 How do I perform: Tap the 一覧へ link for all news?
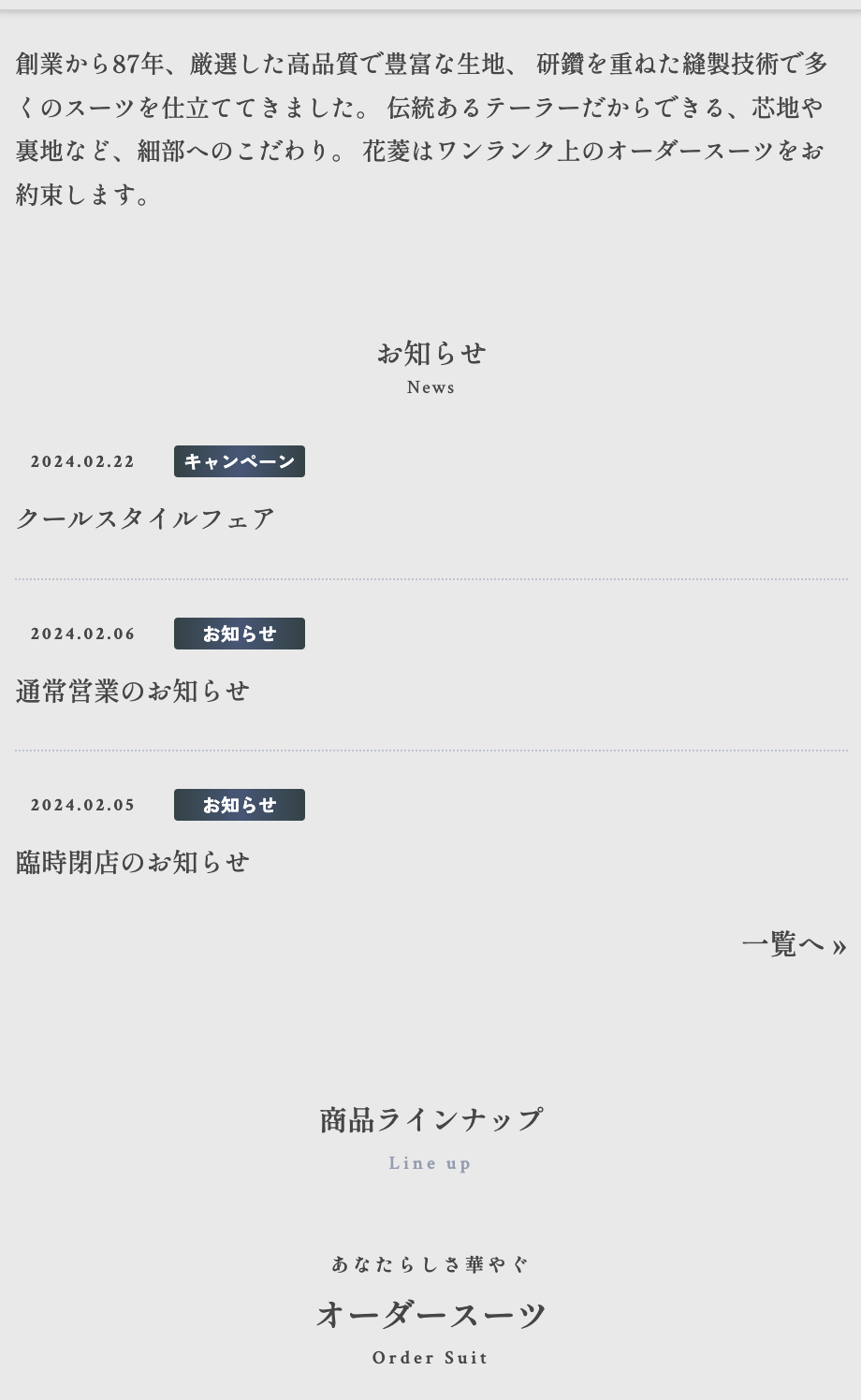(794, 944)
